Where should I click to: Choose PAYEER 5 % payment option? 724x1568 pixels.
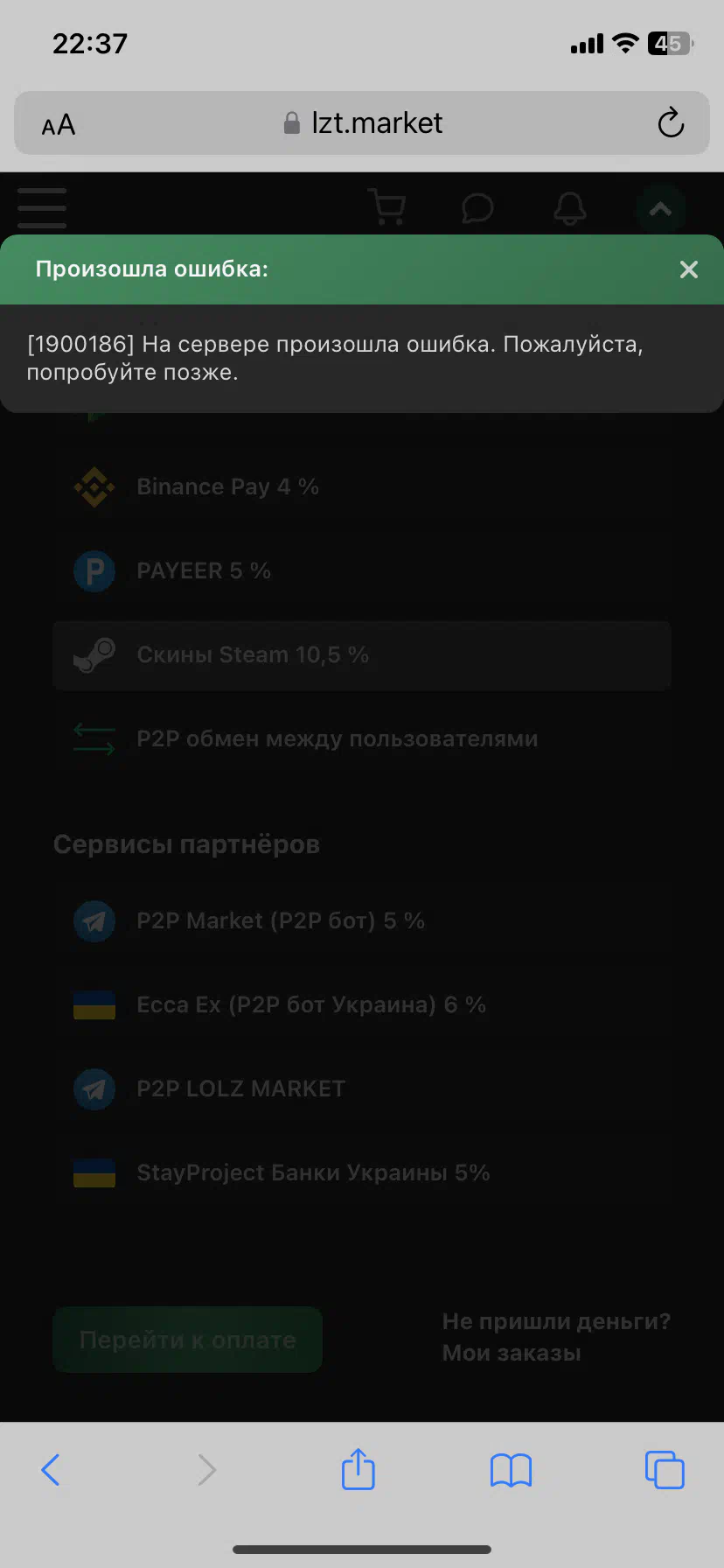[x=362, y=570]
